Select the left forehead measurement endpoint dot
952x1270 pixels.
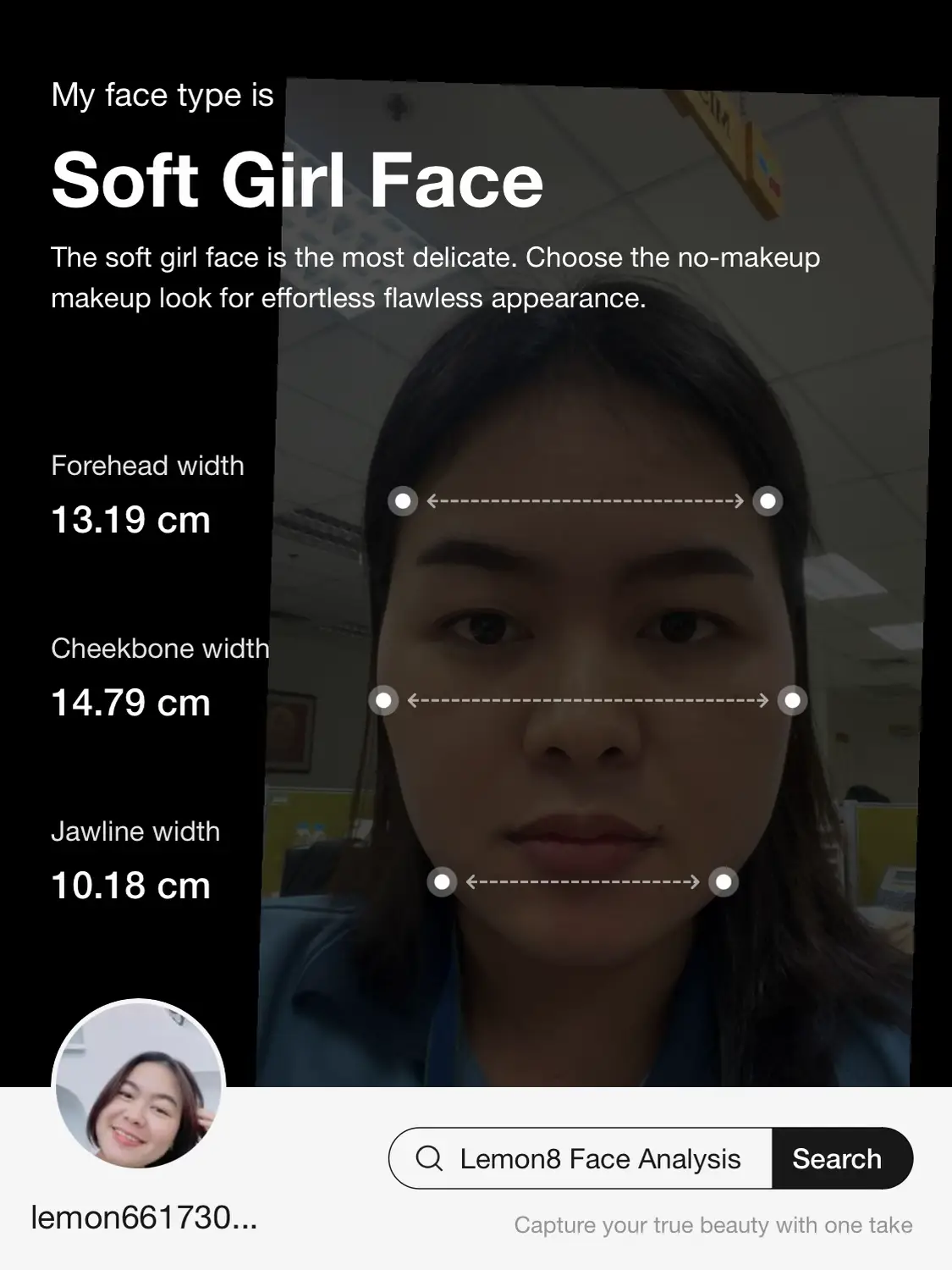pos(403,501)
